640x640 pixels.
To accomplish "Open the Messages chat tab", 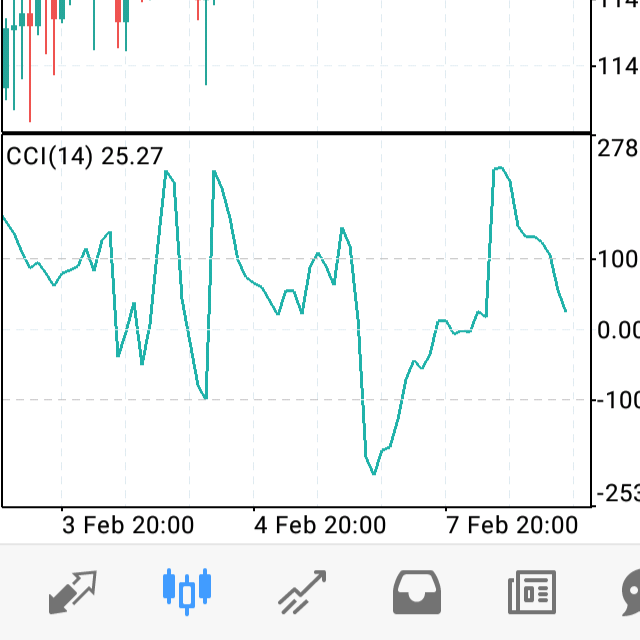I will [x=630, y=592].
